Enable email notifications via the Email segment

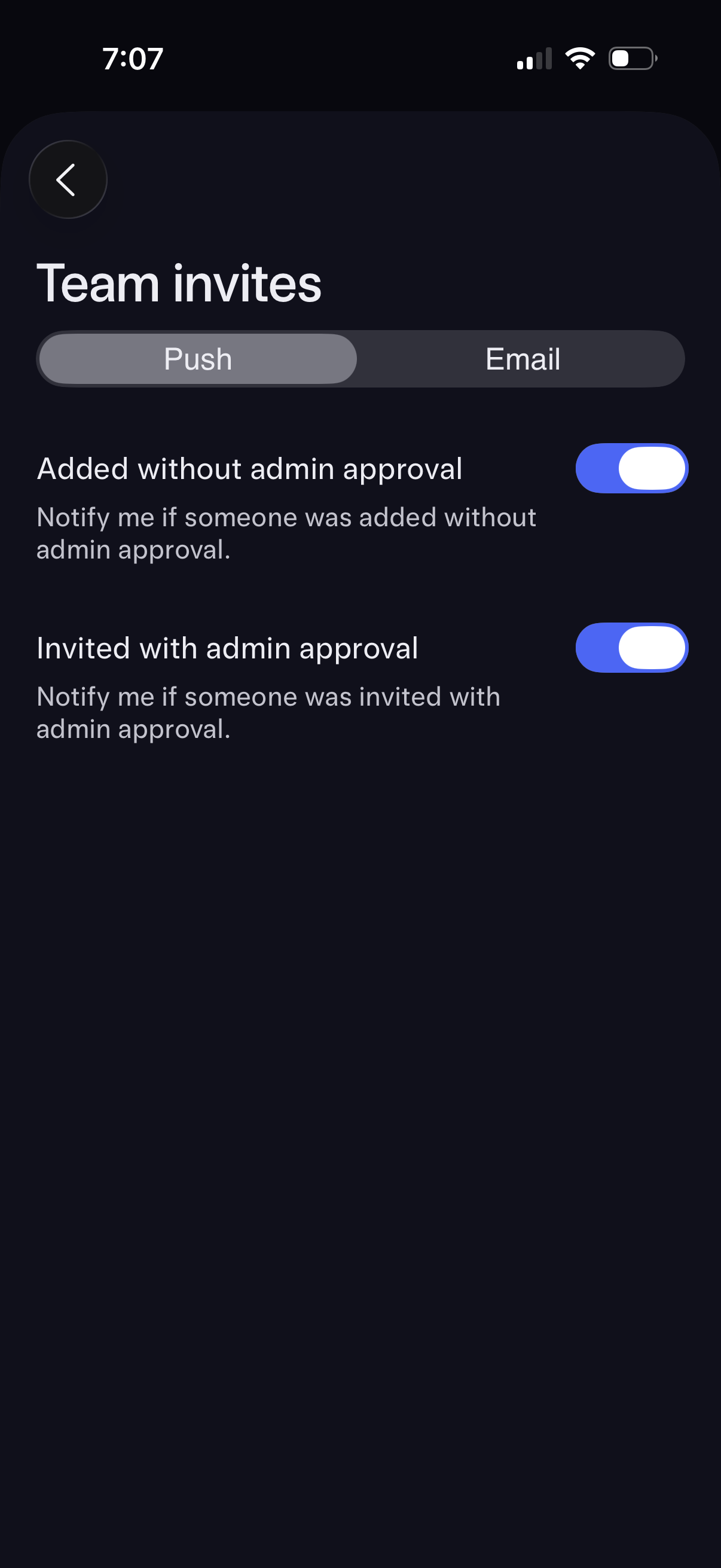[522, 359]
